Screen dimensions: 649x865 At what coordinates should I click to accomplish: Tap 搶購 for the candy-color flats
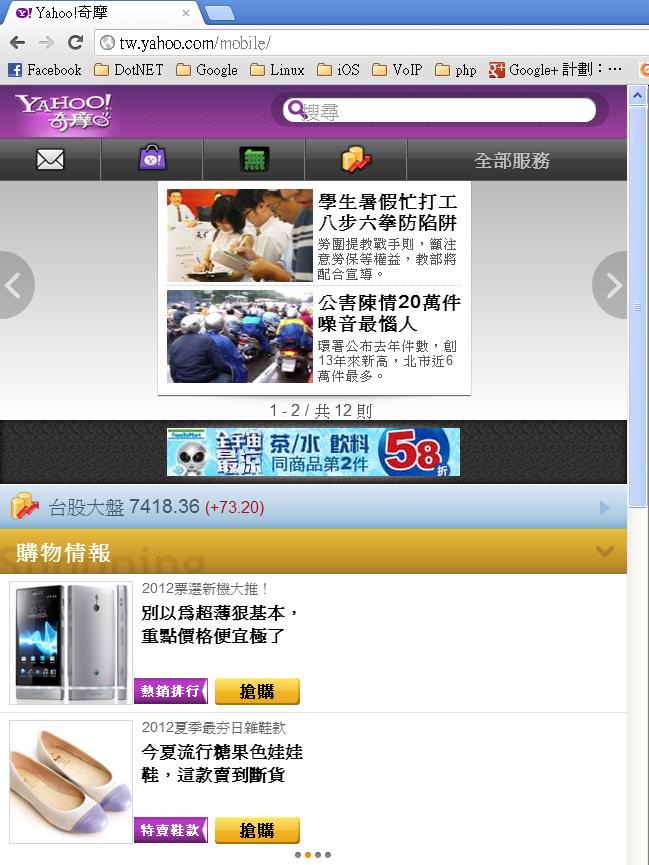pos(257,830)
